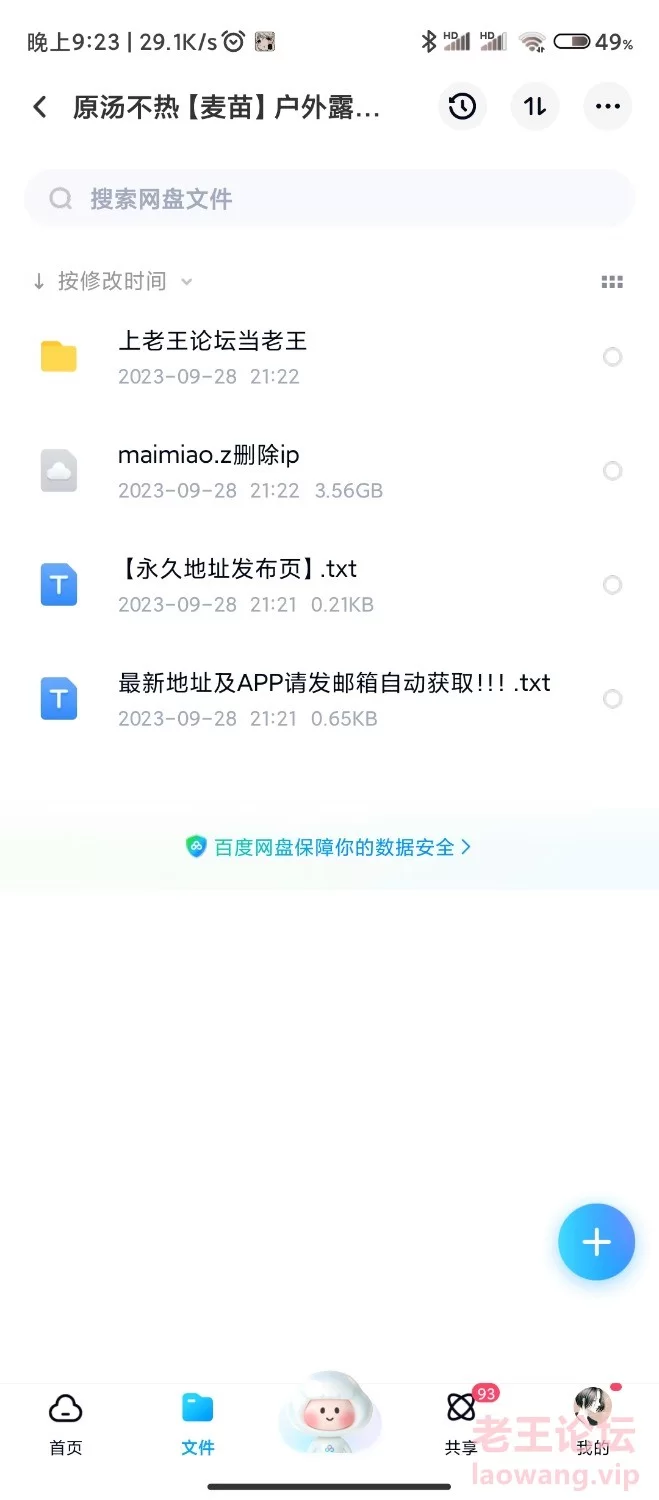Viewport: 659px width, 1500px height.
Task: Open the folder 上老王论坛当老王
Action: pos(212,341)
